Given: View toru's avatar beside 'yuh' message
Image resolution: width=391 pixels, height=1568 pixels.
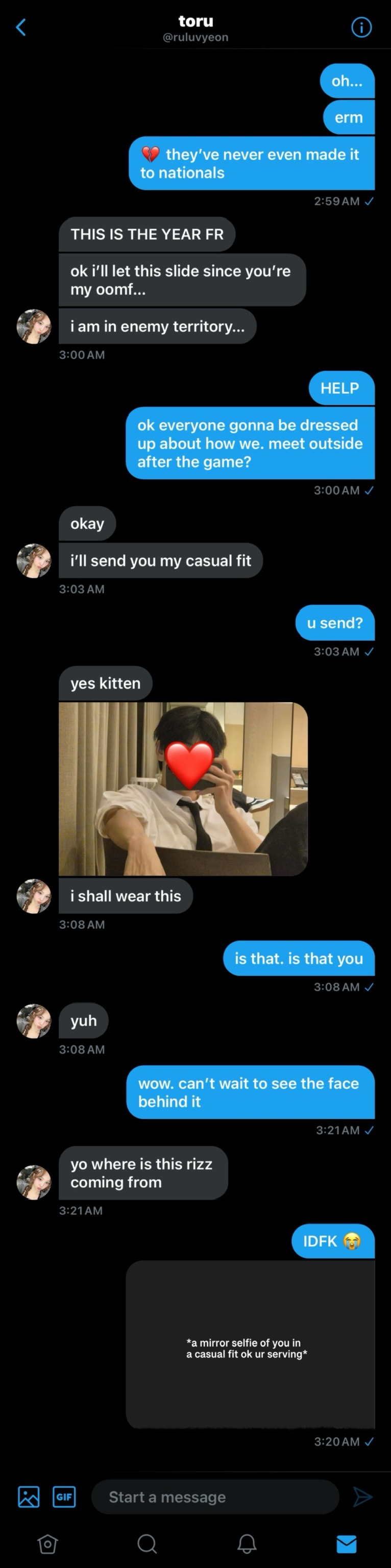Looking at the screenshot, I should point(34,1021).
